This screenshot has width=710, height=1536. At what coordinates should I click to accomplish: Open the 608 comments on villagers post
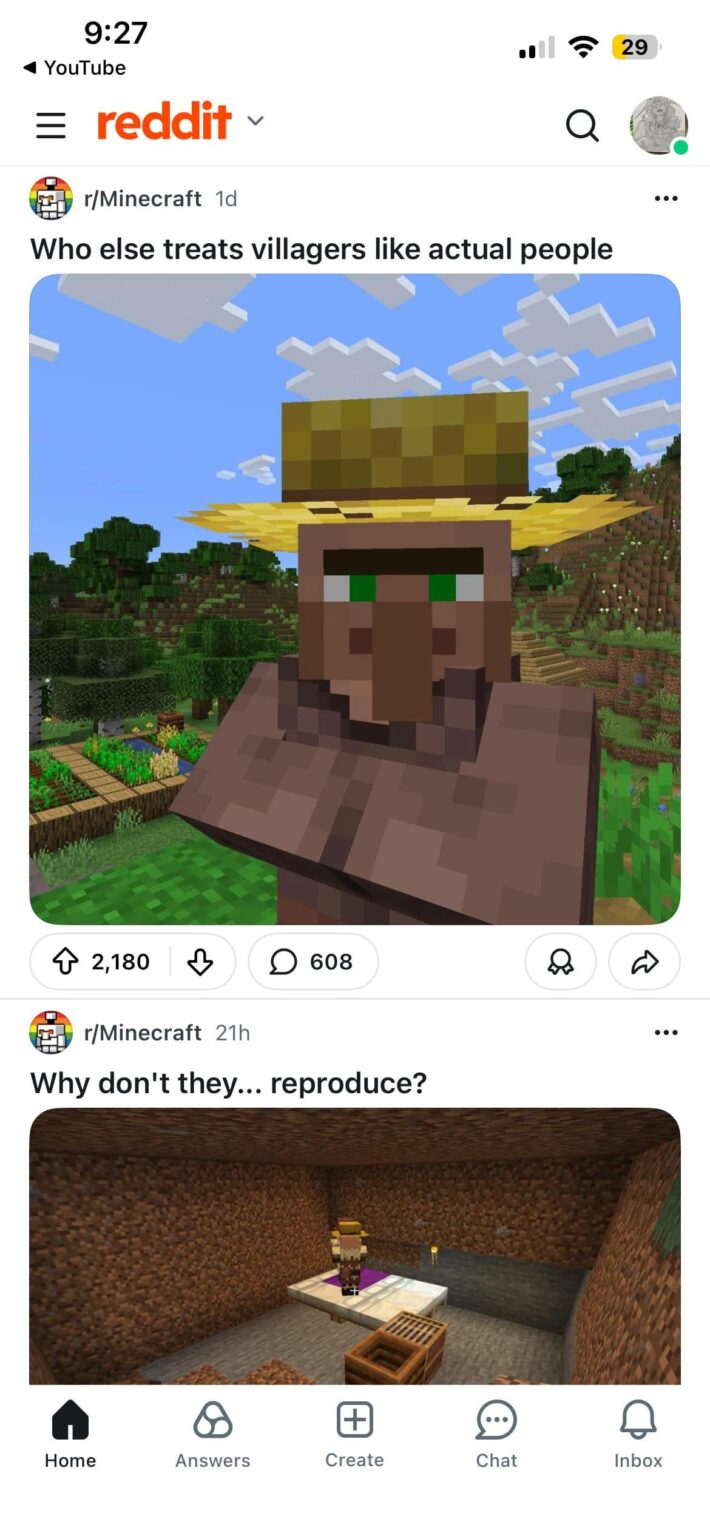pyautogui.click(x=313, y=962)
